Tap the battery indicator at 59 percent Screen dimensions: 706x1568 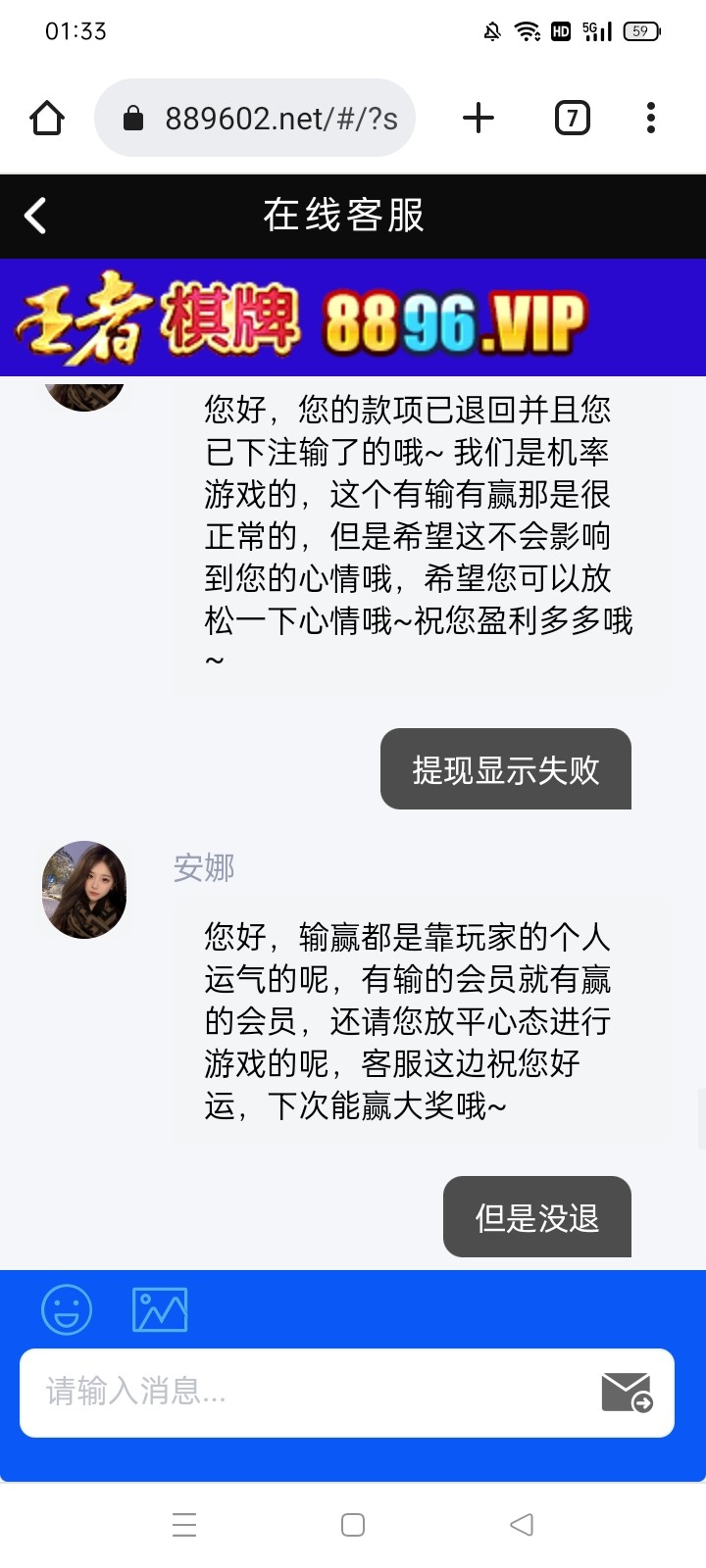tap(639, 30)
